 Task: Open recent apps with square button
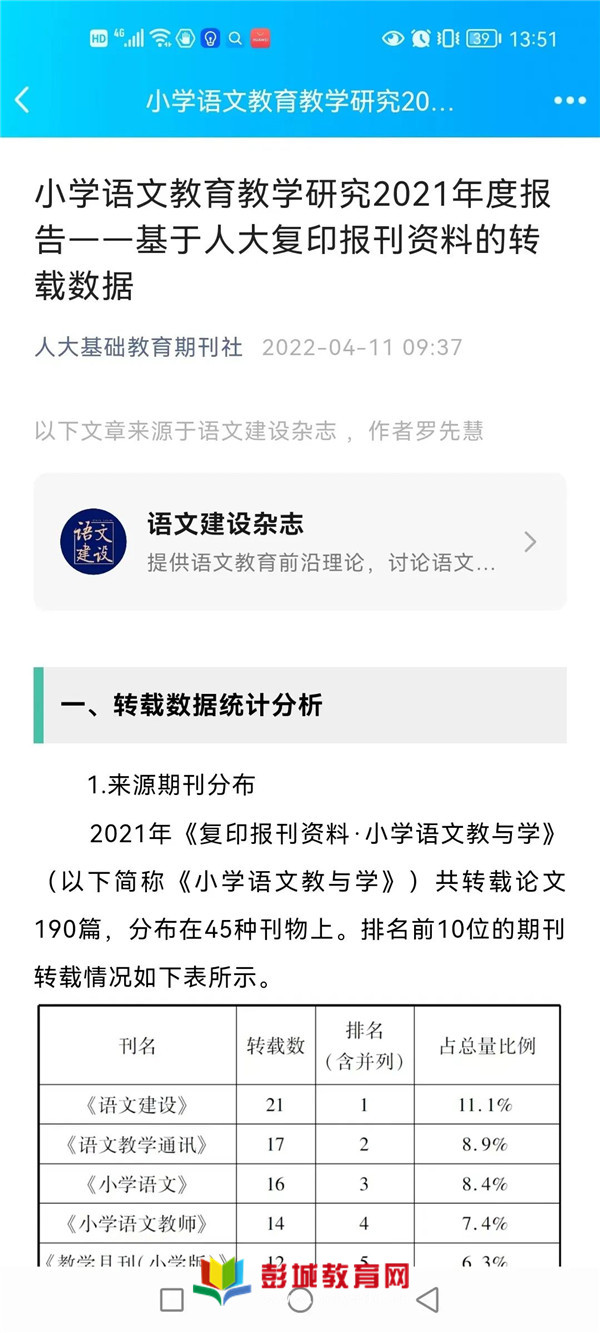click(172, 1299)
